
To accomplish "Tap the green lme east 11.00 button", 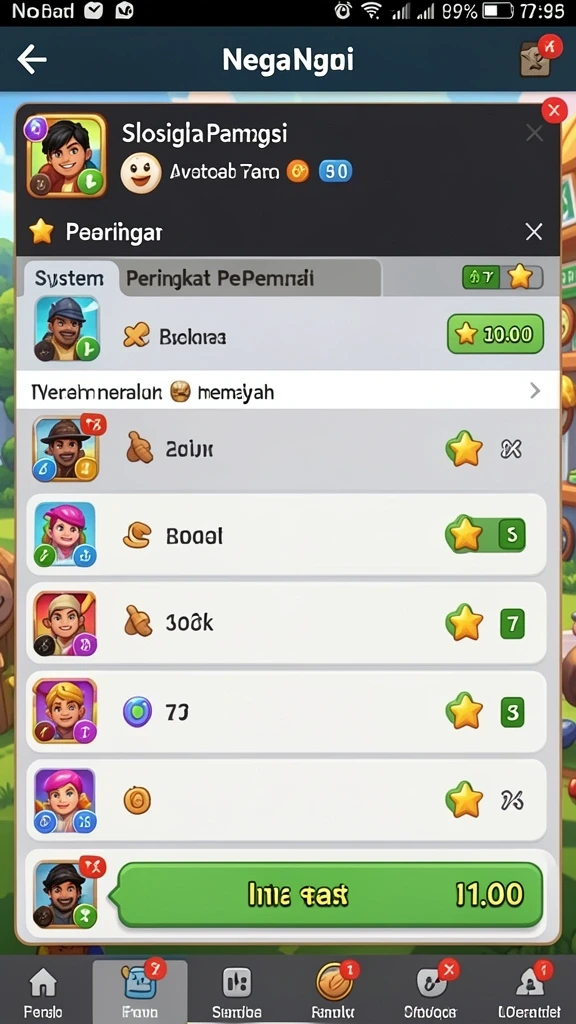I will pyautogui.click(x=329, y=895).
